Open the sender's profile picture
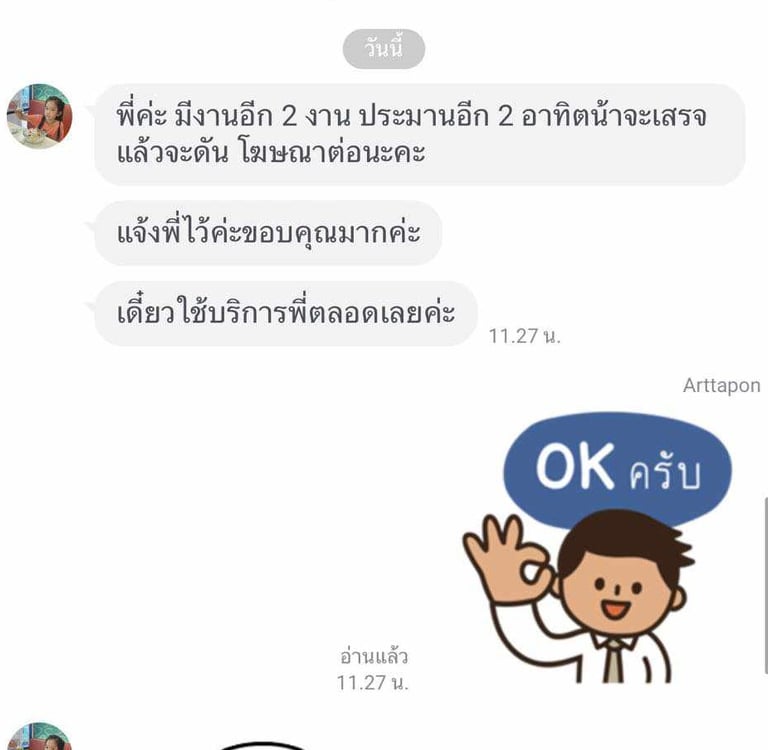This screenshot has width=768, height=750. point(39,116)
